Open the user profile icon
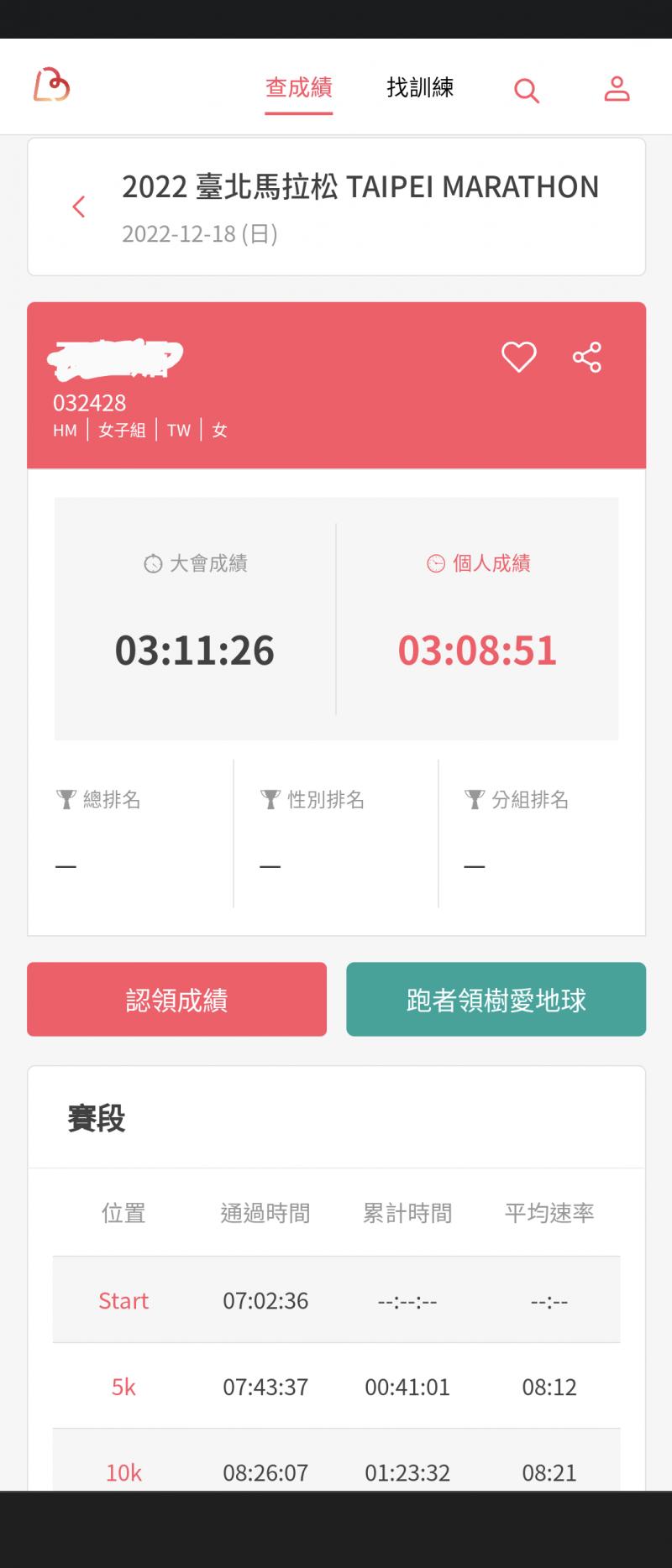 [x=617, y=88]
